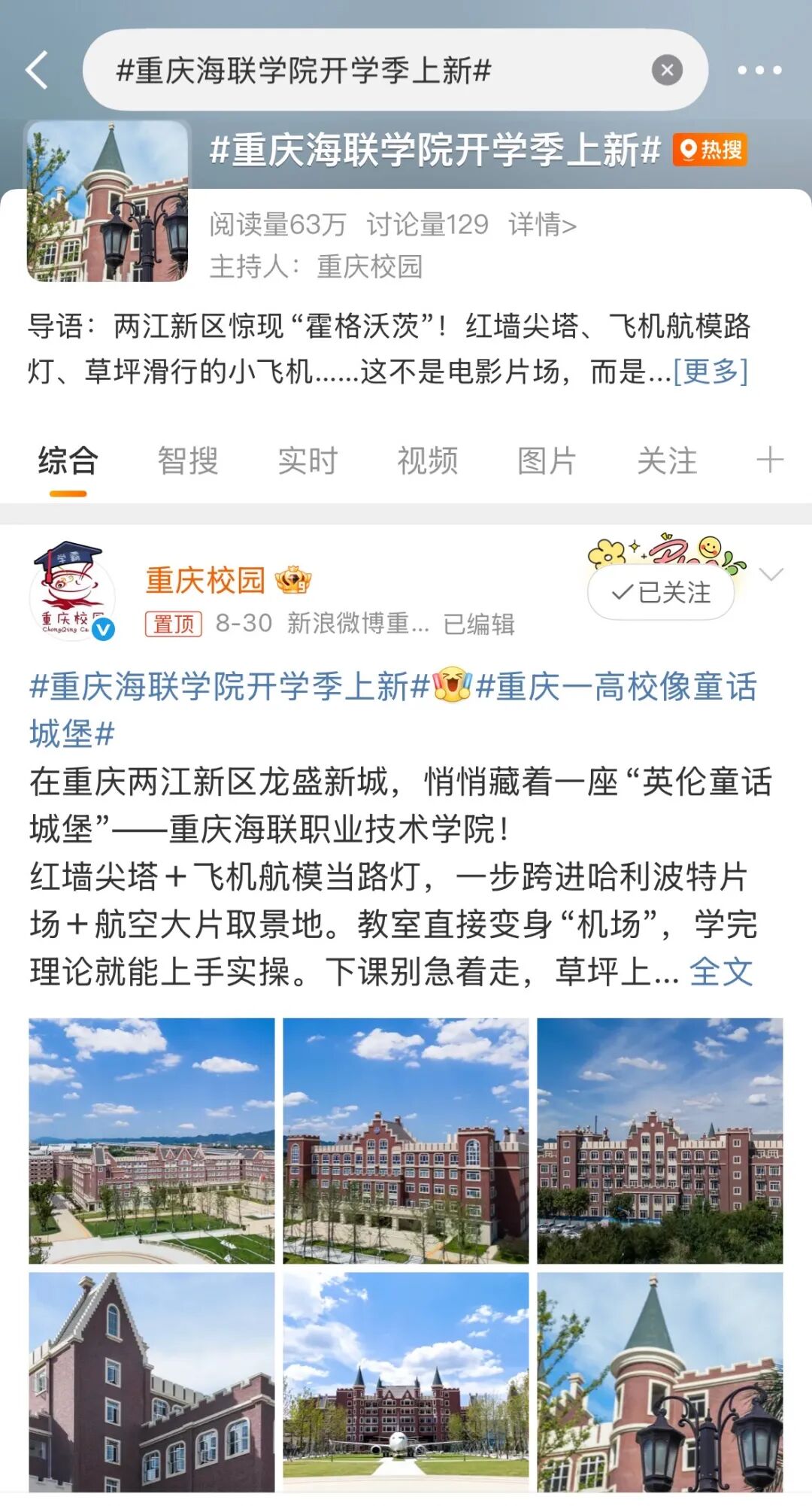Open hashtag #重庆一高校像童话城堡#
812x1506 pixels.
[617, 688]
